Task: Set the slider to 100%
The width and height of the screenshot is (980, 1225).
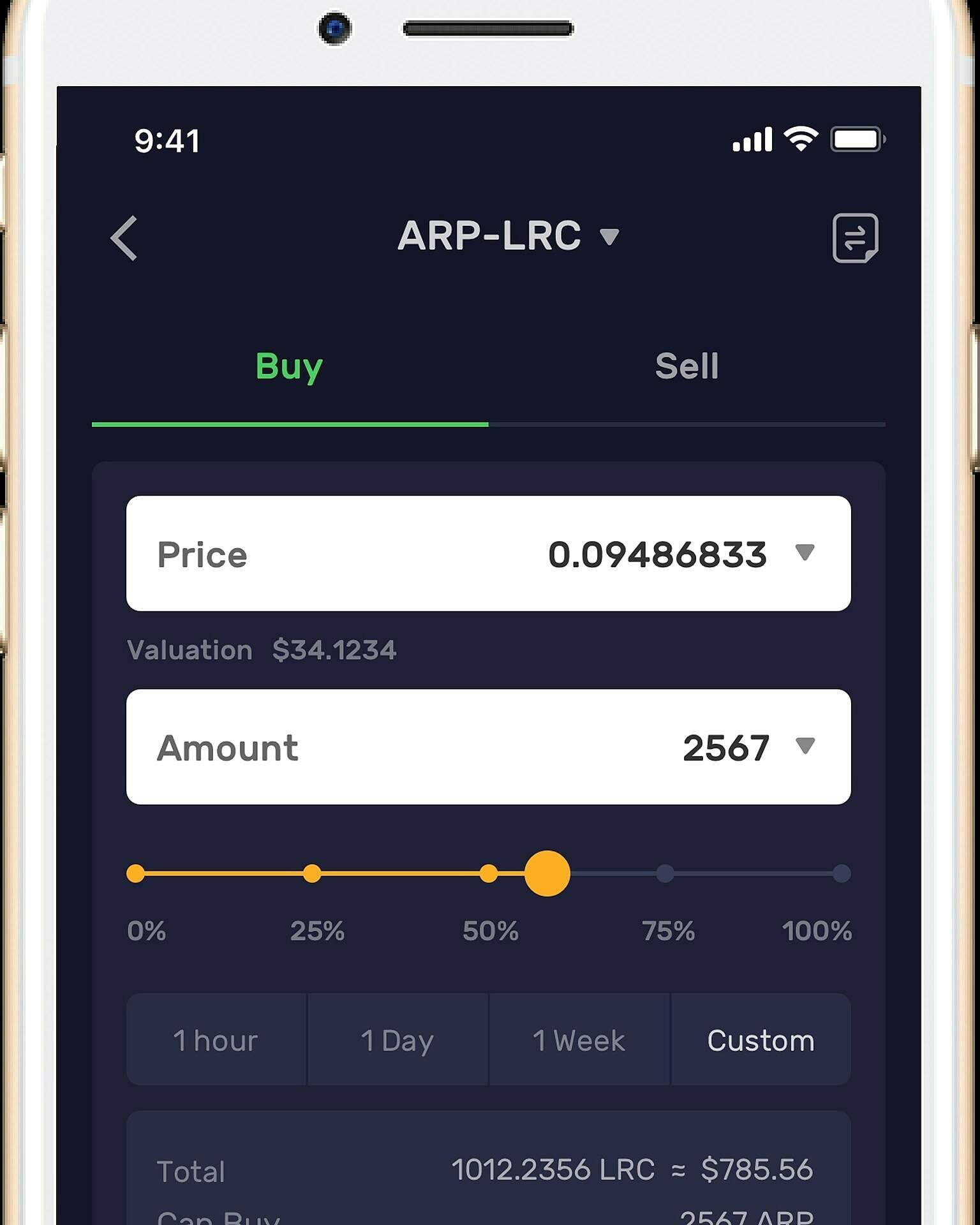Action: coord(842,873)
